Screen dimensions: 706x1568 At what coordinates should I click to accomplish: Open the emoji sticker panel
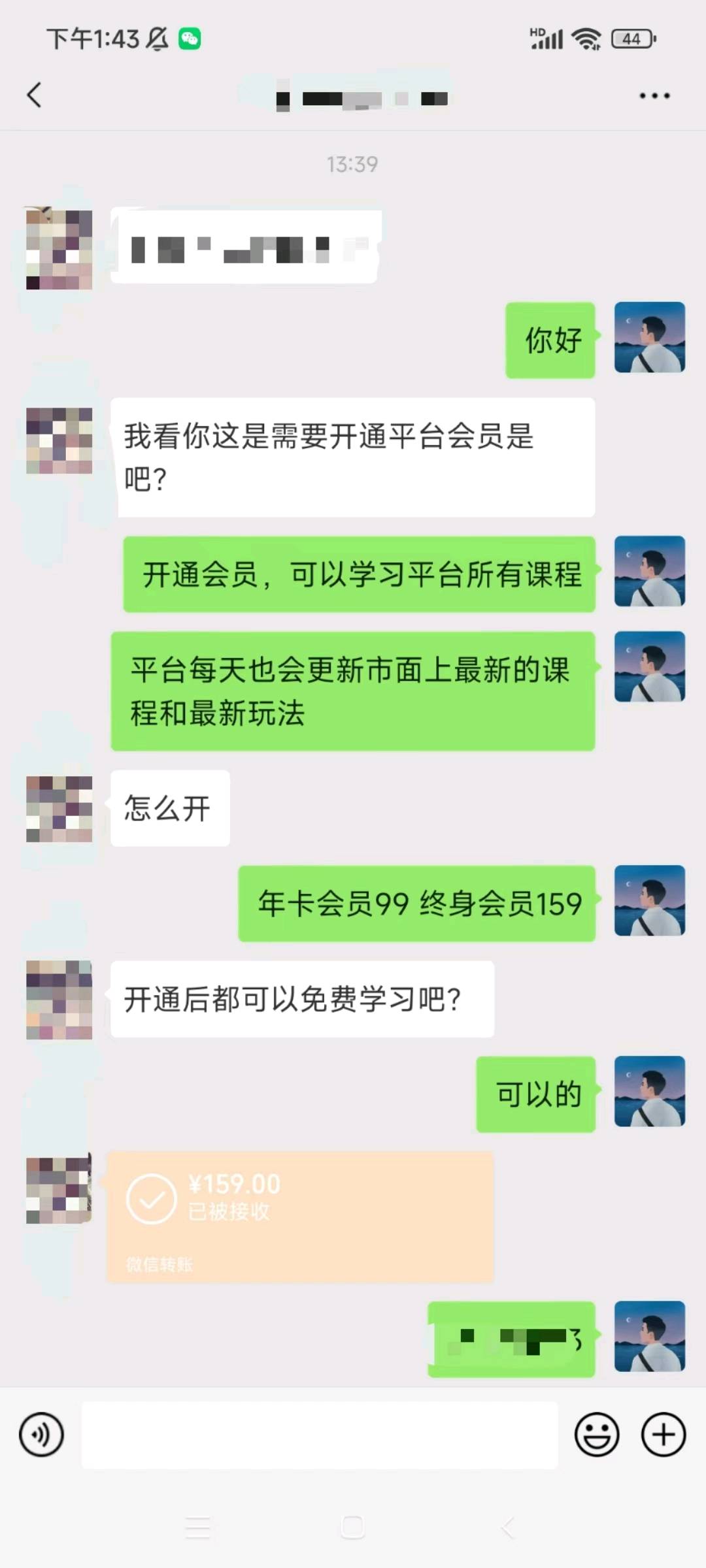click(596, 1435)
